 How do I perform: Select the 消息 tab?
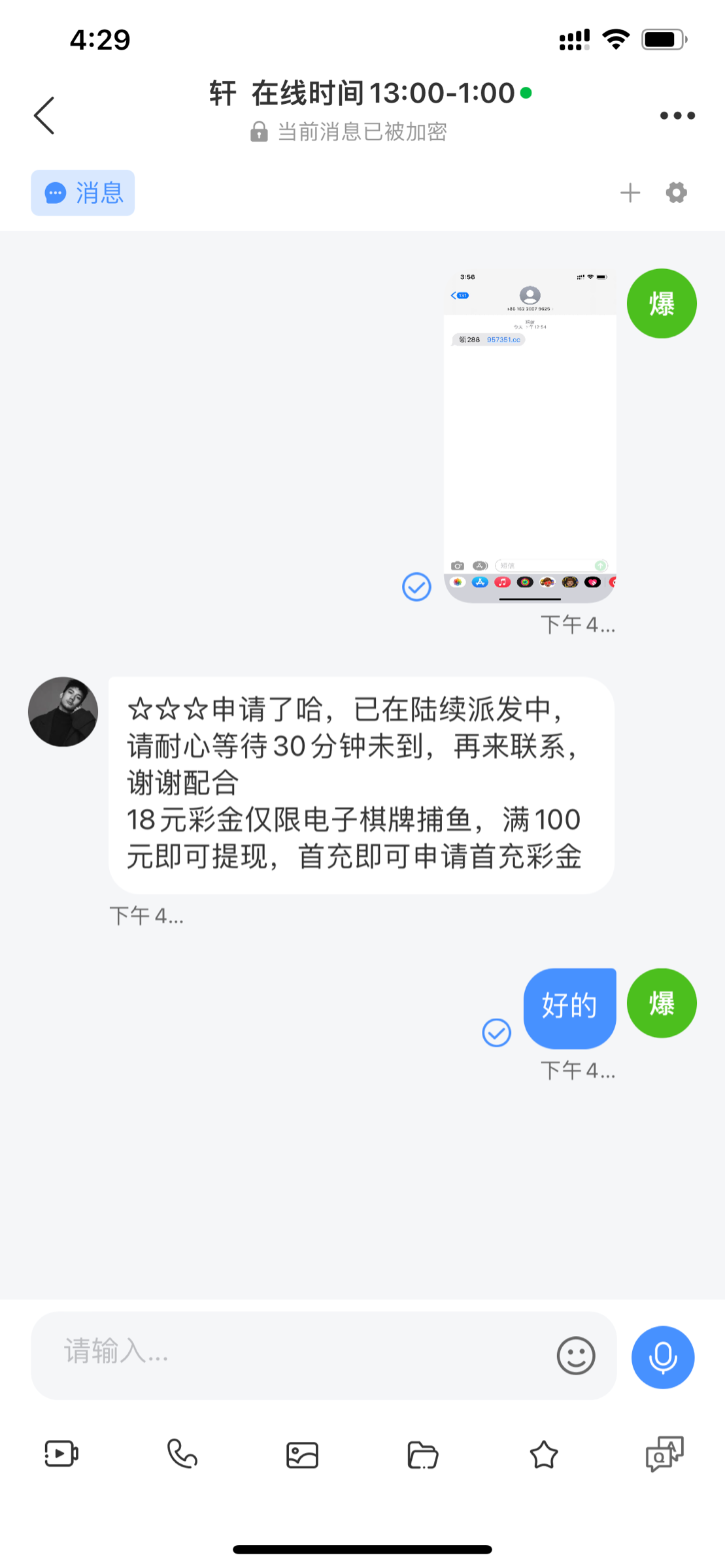click(83, 193)
